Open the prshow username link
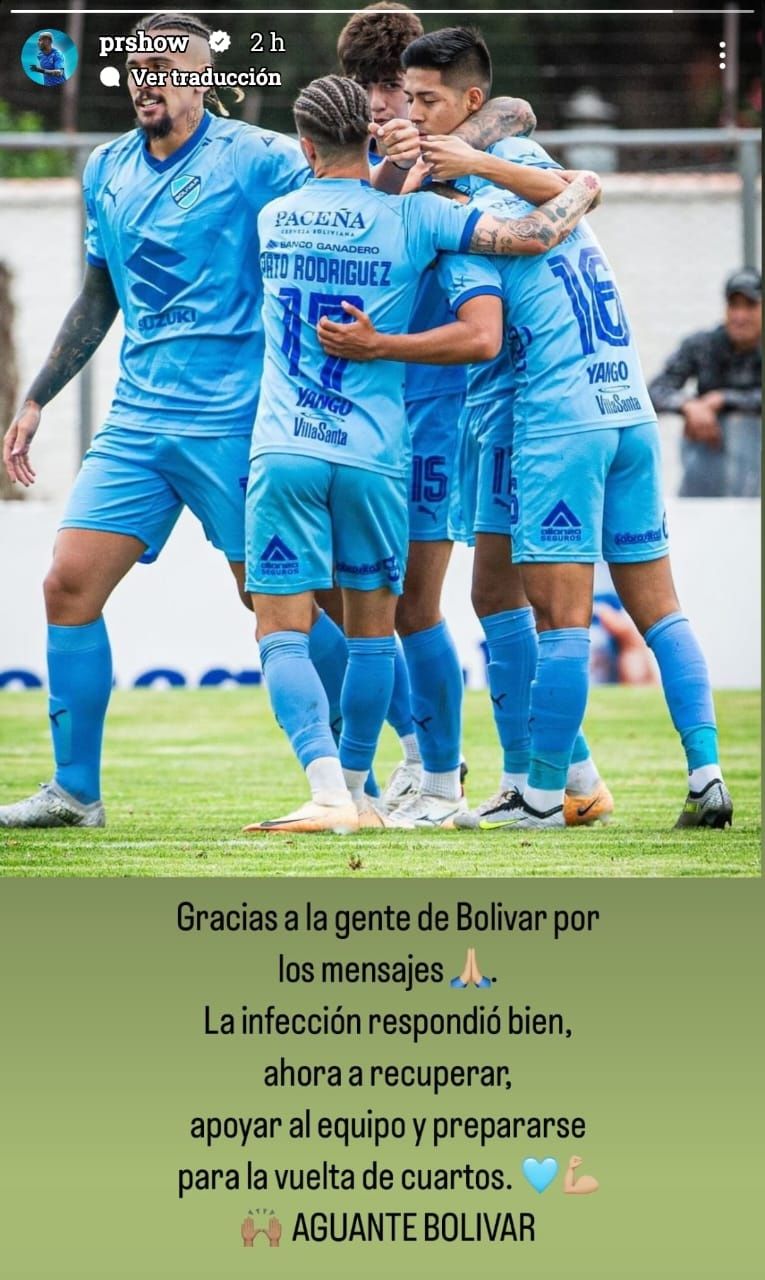The height and width of the screenshot is (1280, 765). (x=143, y=42)
